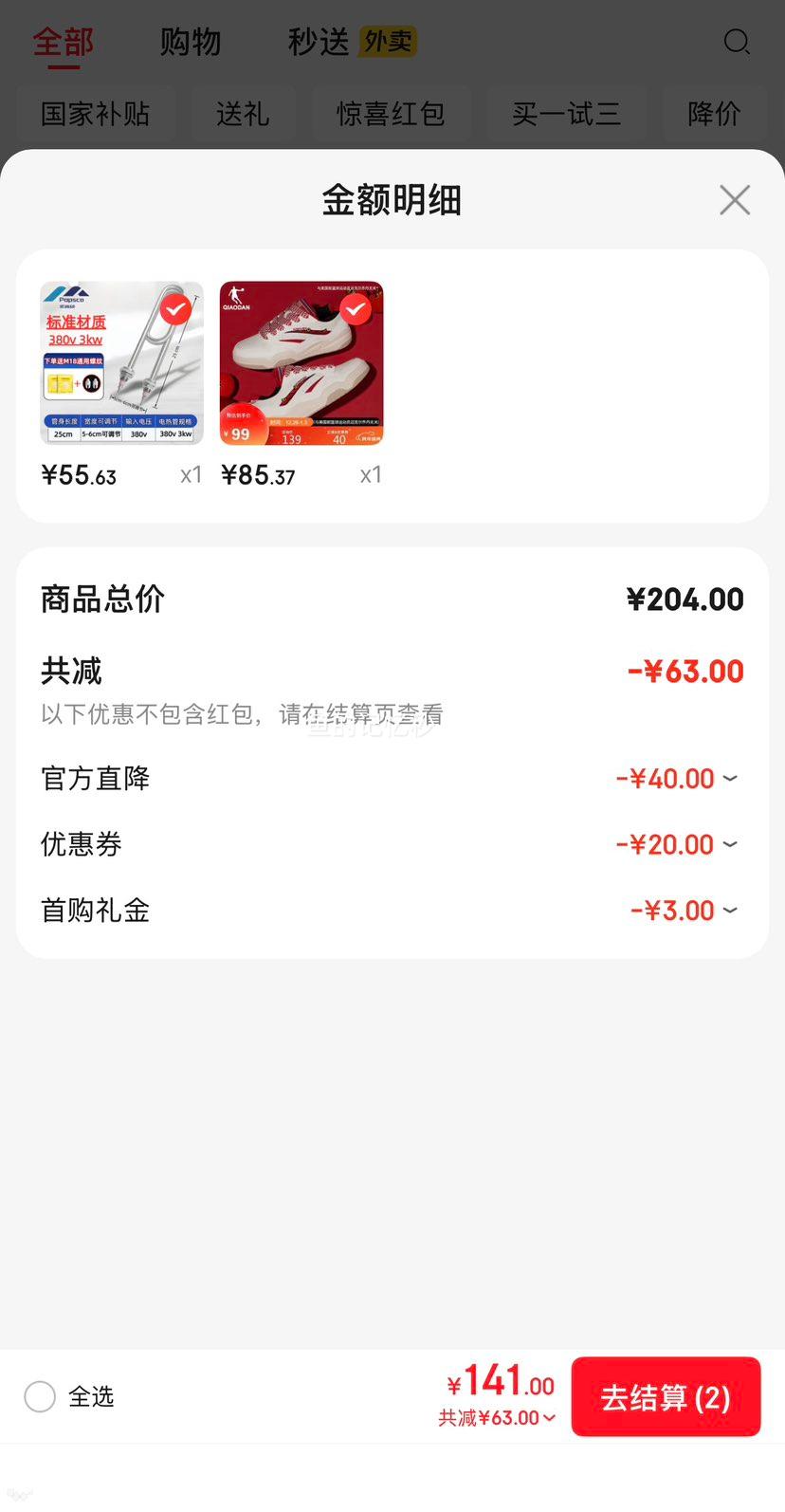Viewport: 785px width, 1512px height.
Task: Deselect the ¥55.63 heating element item
Action: [176, 307]
